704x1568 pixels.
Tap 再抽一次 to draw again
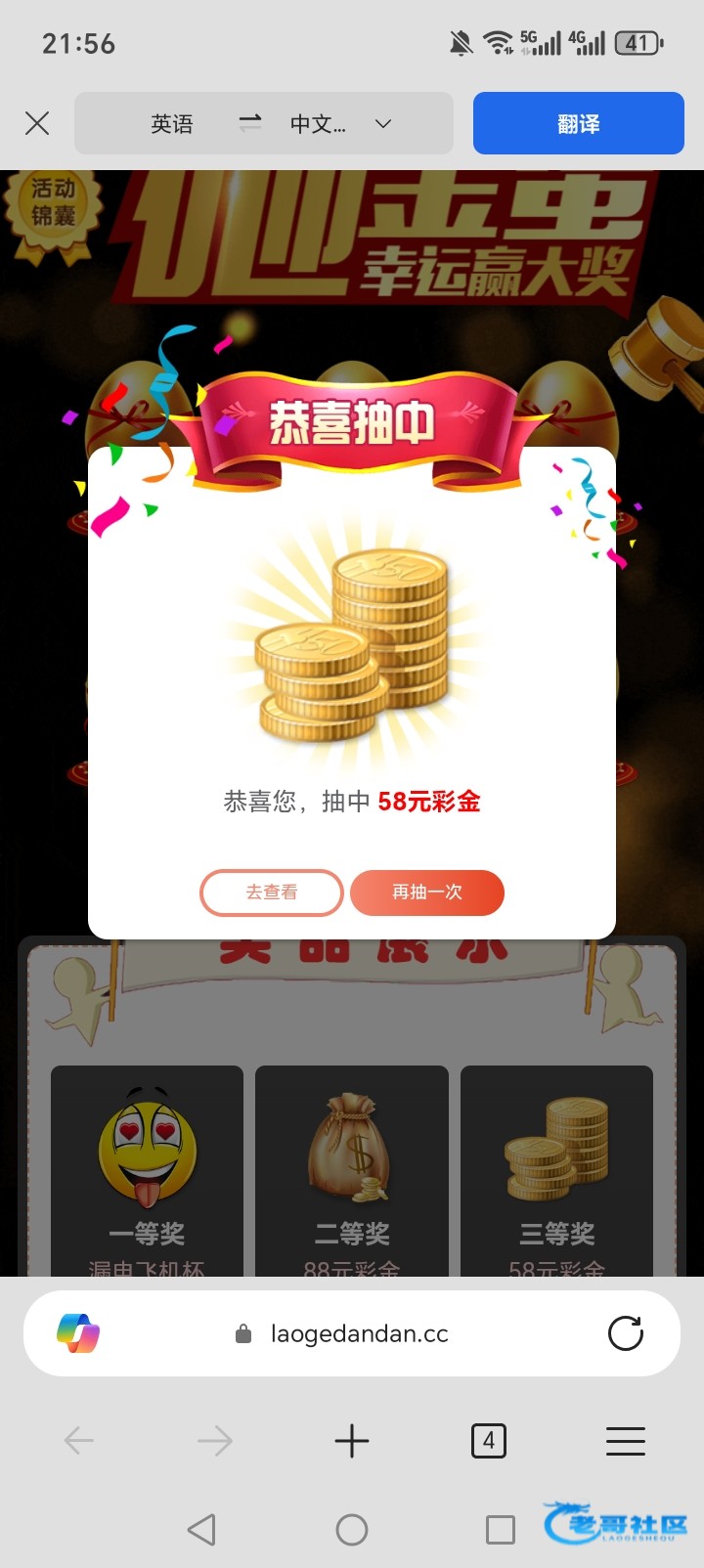pyautogui.click(x=427, y=892)
